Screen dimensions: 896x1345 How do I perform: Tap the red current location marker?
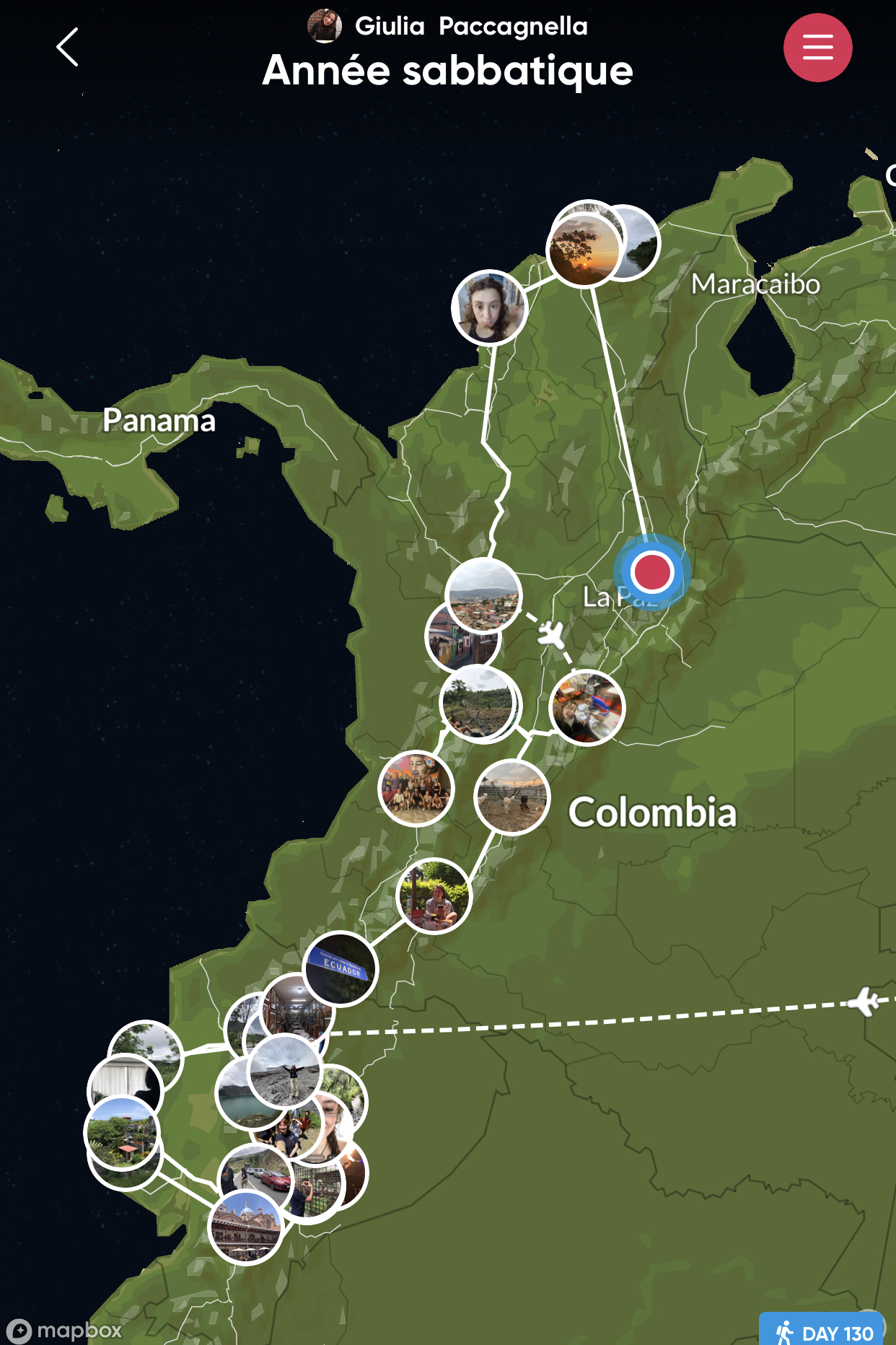pyautogui.click(x=652, y=572)
